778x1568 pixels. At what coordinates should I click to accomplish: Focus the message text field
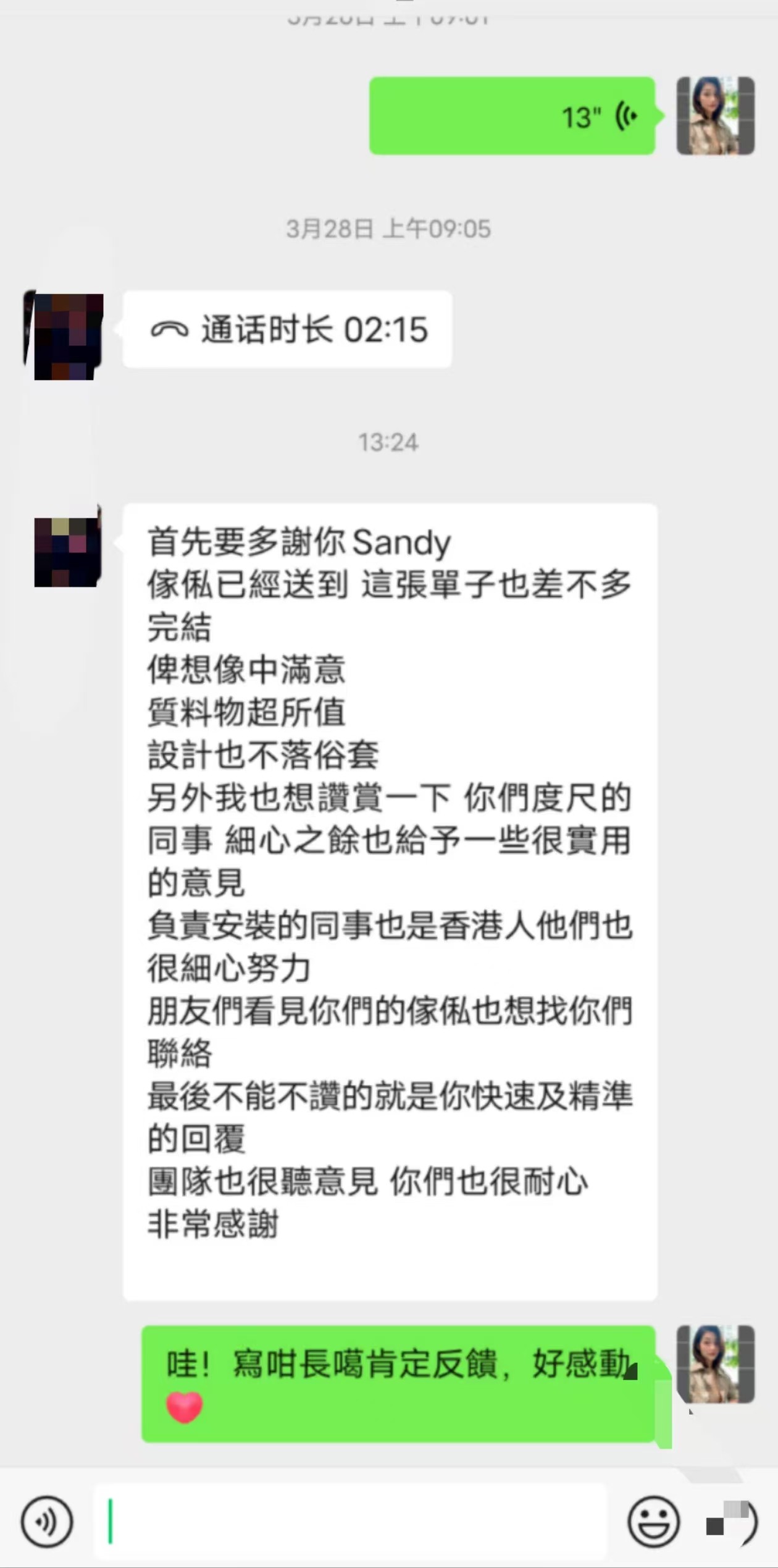point(349,1522)
